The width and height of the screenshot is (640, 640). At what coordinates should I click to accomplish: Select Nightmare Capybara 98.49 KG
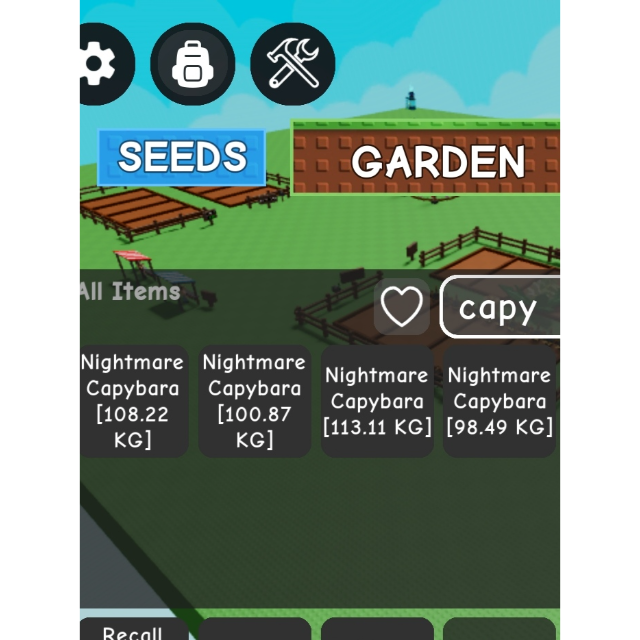[x=499, y=401]
